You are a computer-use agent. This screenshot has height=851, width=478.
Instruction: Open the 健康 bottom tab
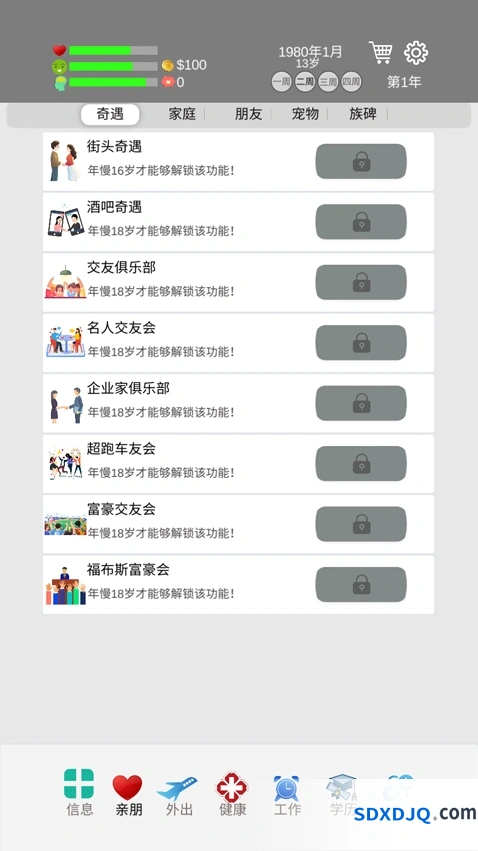coord(232,793)
